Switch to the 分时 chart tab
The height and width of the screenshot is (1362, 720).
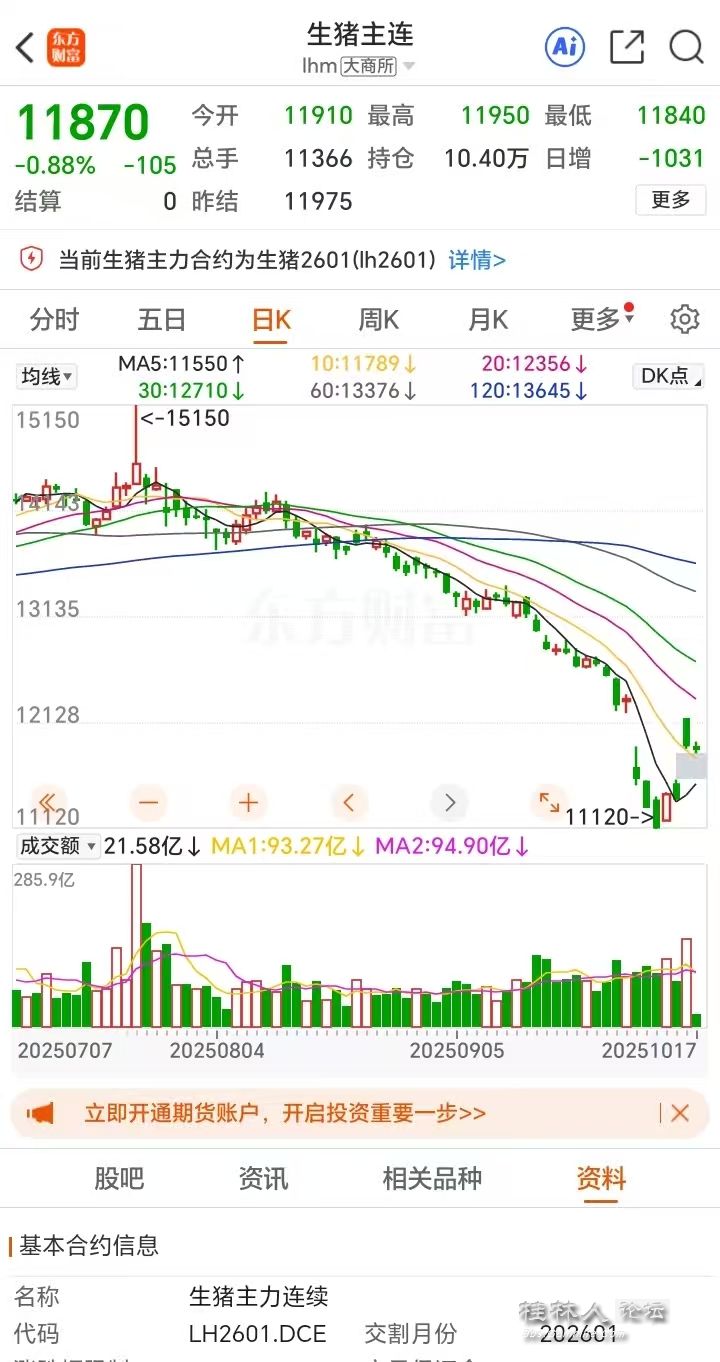click(54, 320)
